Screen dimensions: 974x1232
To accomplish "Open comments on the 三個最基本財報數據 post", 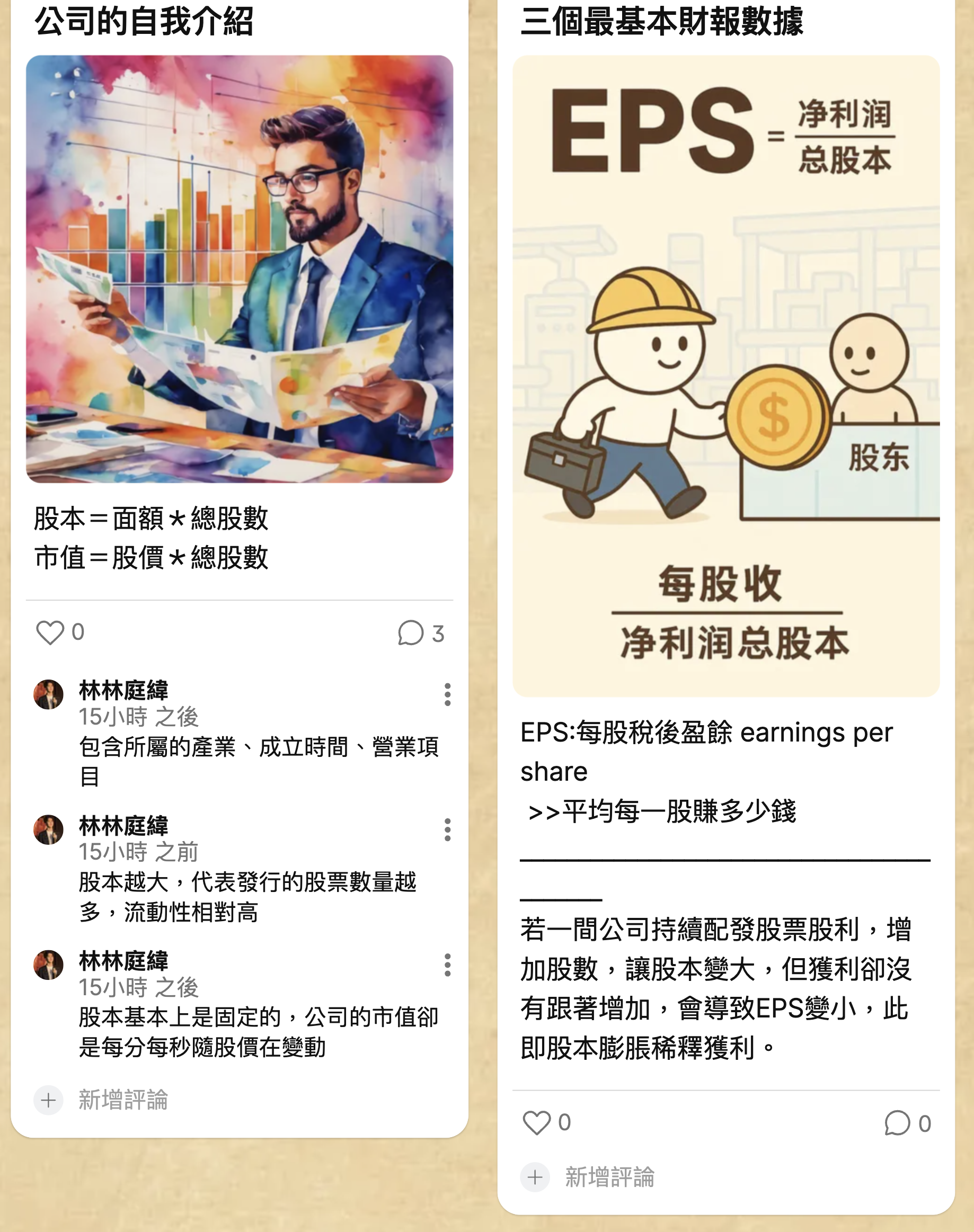I will (x=897, y=1123).
